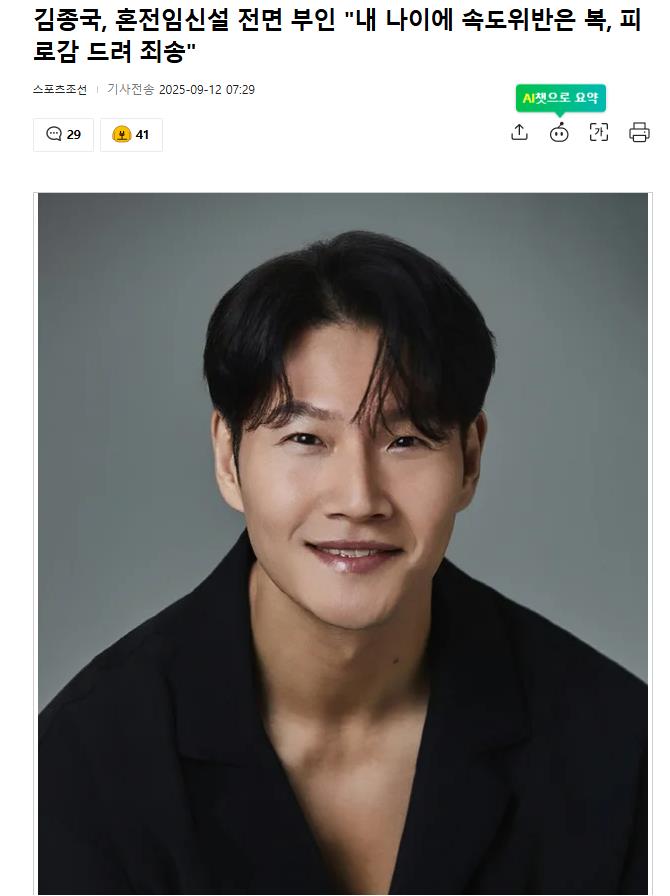Change the article font size
The width and height of the screenshot is (670, 896).
pos(599,132)
